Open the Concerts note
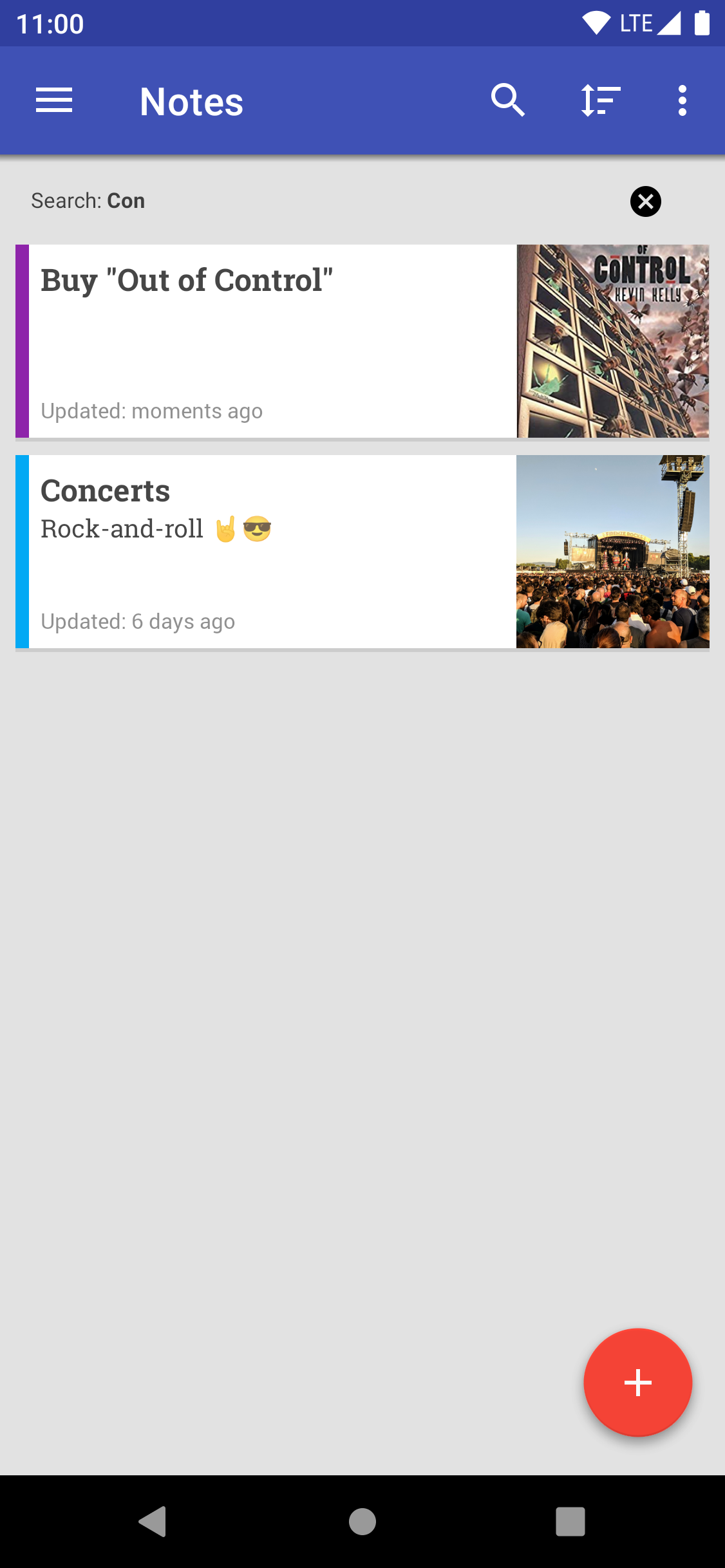 (270, 552)
